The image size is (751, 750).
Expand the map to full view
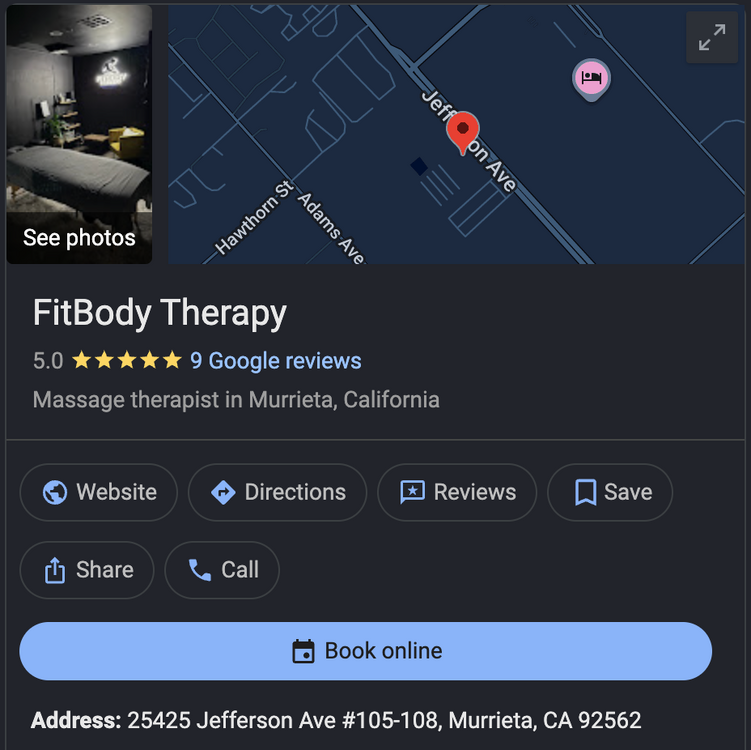pos(712,38)
